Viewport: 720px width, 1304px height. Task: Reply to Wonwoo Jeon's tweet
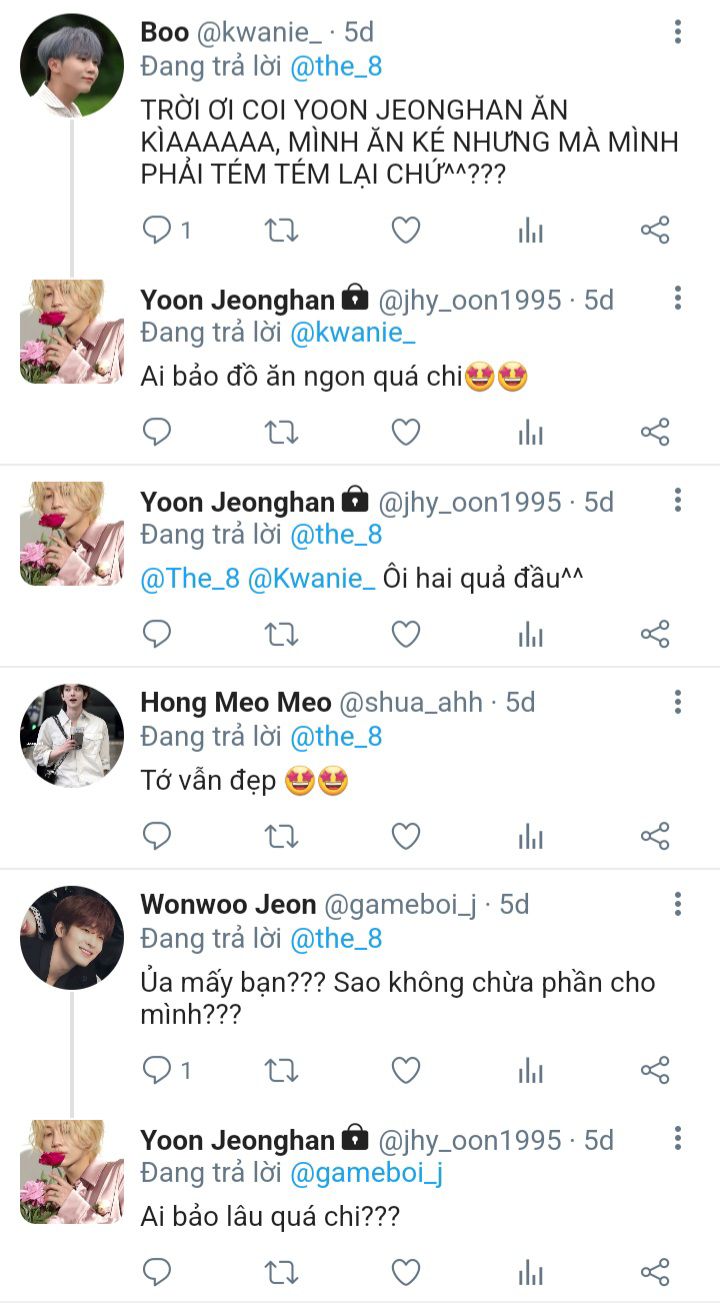tap(158, 1071)
